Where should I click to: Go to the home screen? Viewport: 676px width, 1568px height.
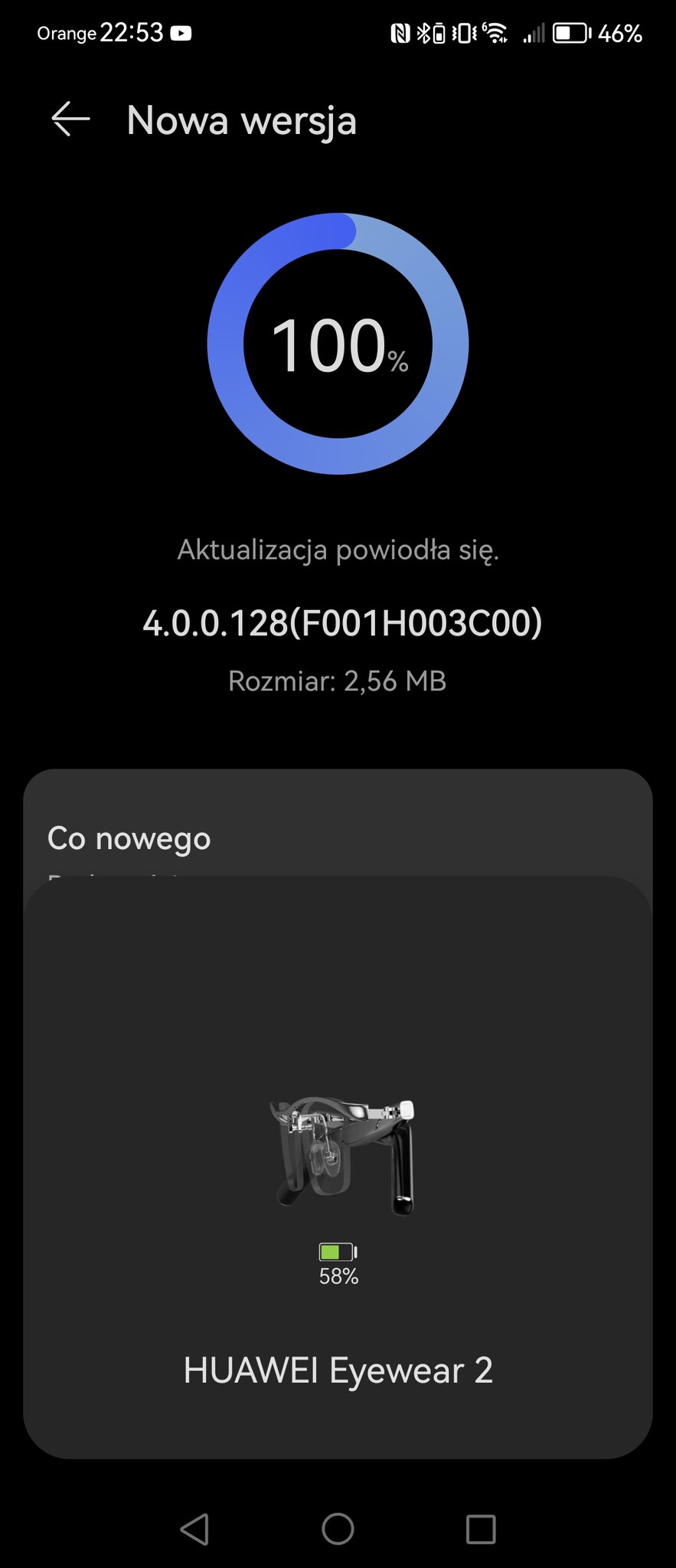click(x=338, y=1529)
